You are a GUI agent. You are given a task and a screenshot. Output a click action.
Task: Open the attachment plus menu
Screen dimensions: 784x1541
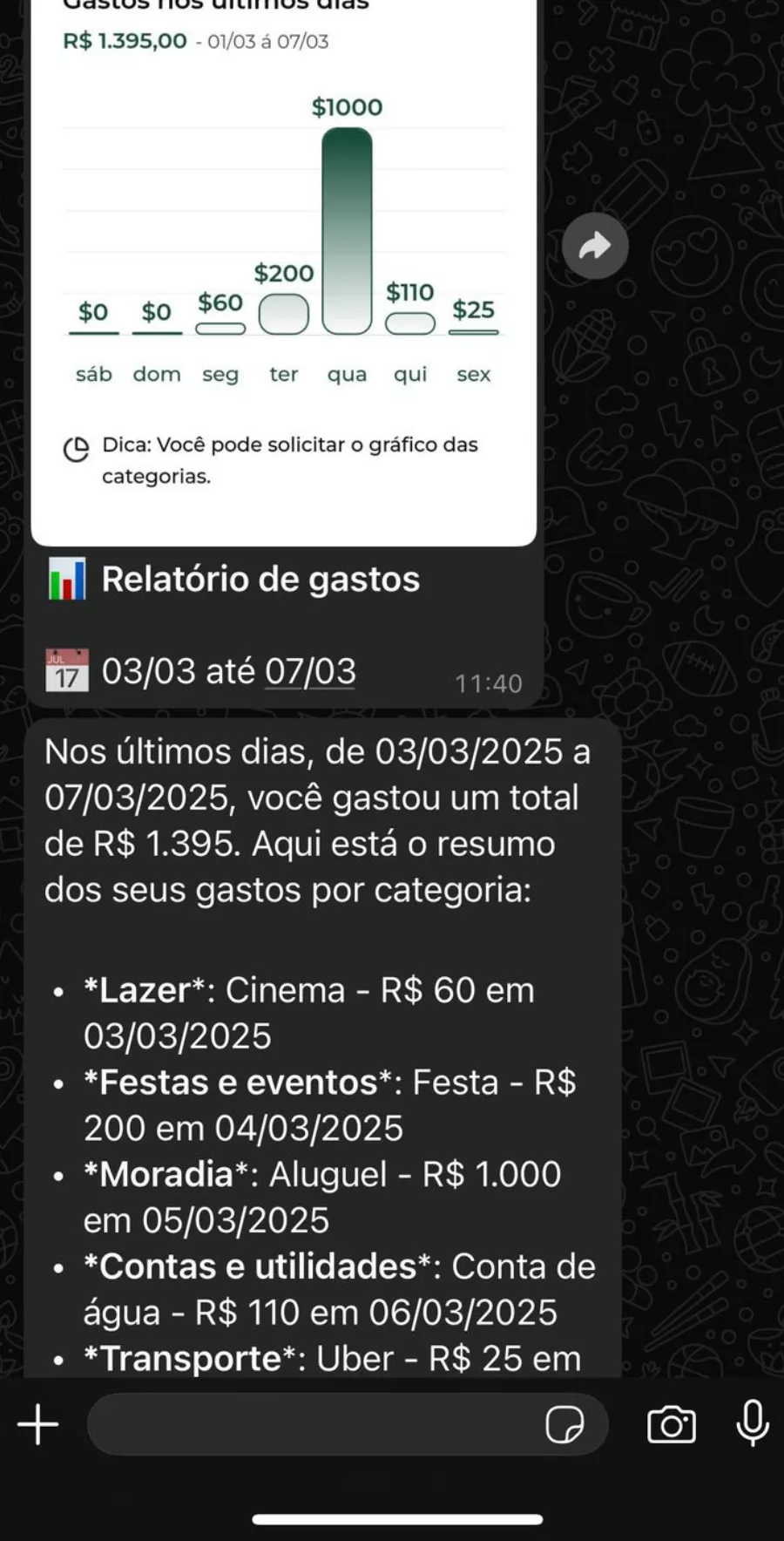pyautogui.click(x=38, y=1425)
